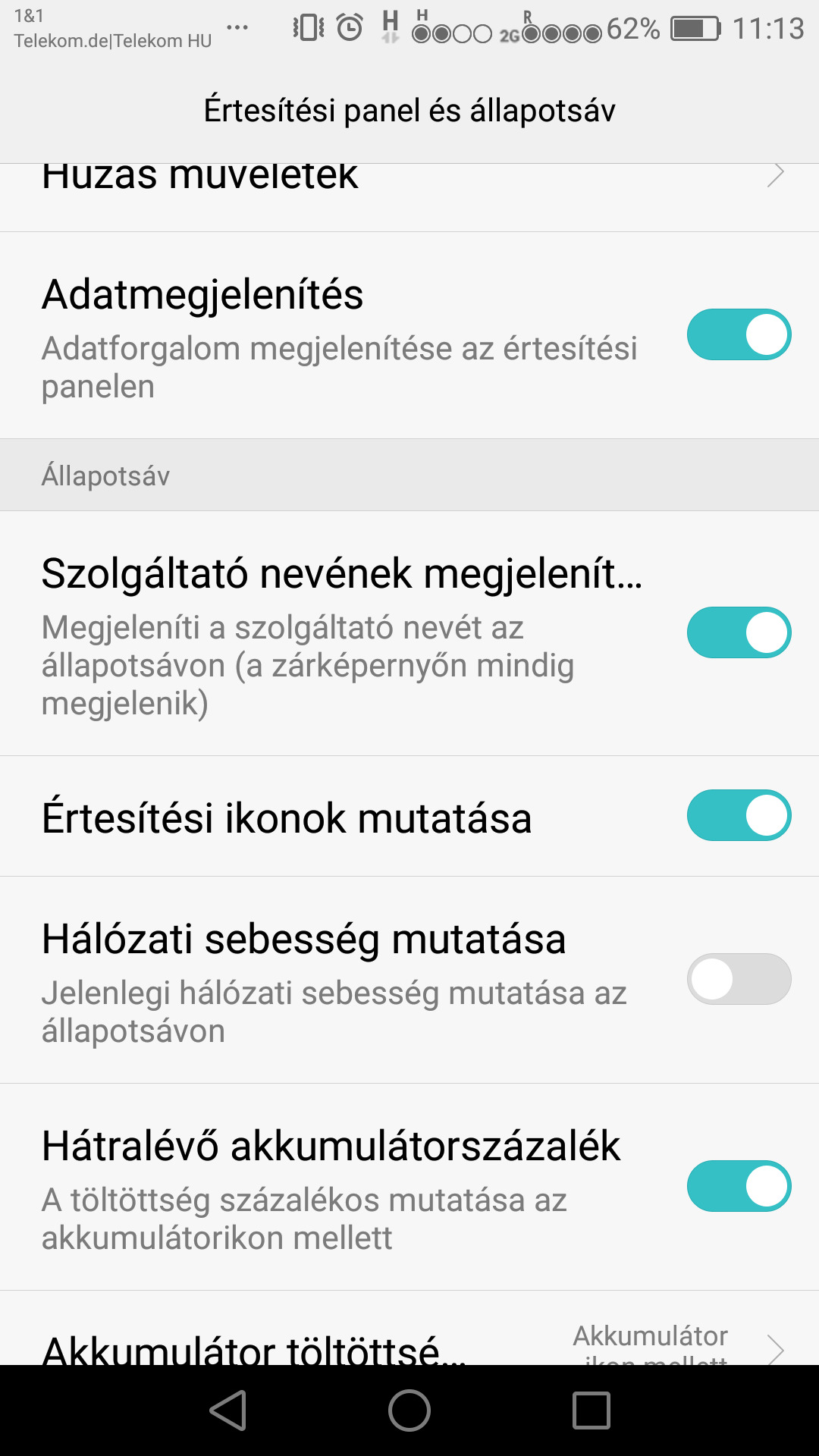The height and width of the screenshot is (1456, 819).
Task: Open the Húzás műveletek row
Action: (409, 197)
